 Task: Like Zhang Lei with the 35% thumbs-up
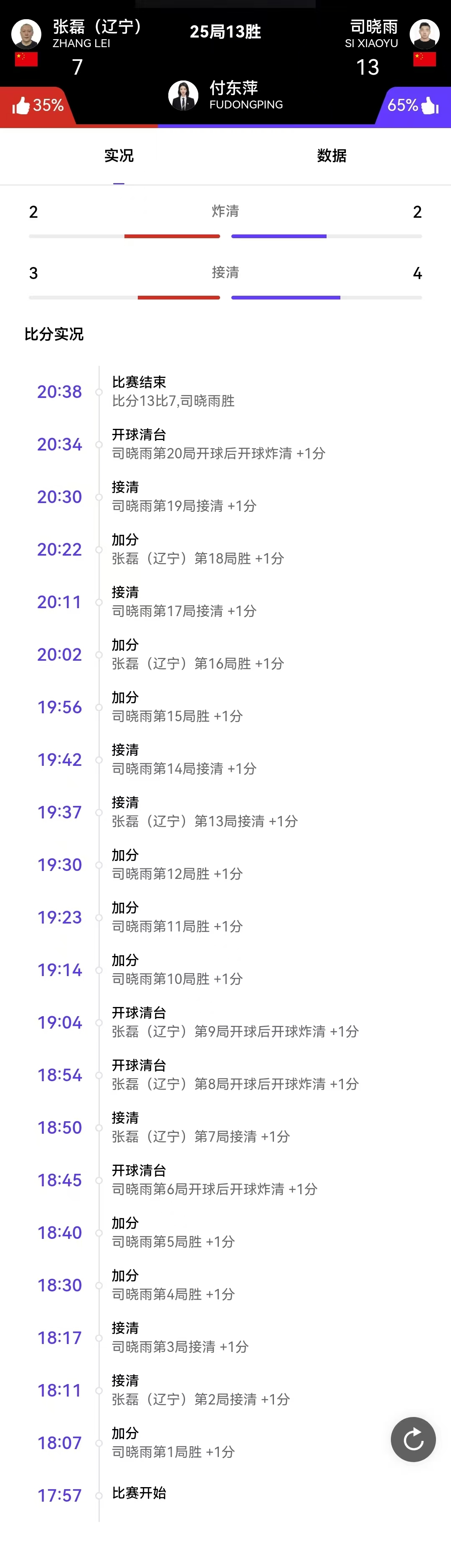[37, 106]
